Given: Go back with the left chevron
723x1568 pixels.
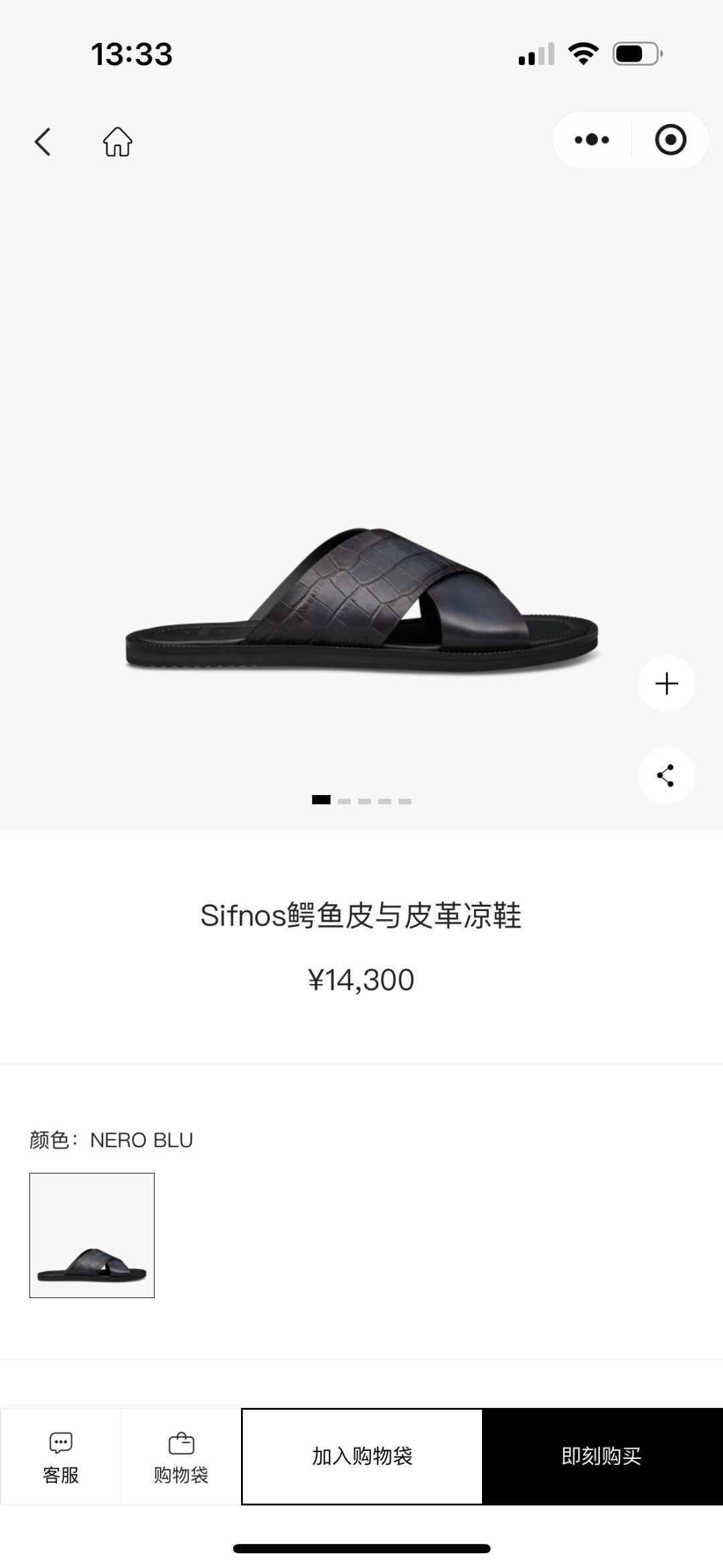Looking at the screenshot, I should tap(43, 142).
